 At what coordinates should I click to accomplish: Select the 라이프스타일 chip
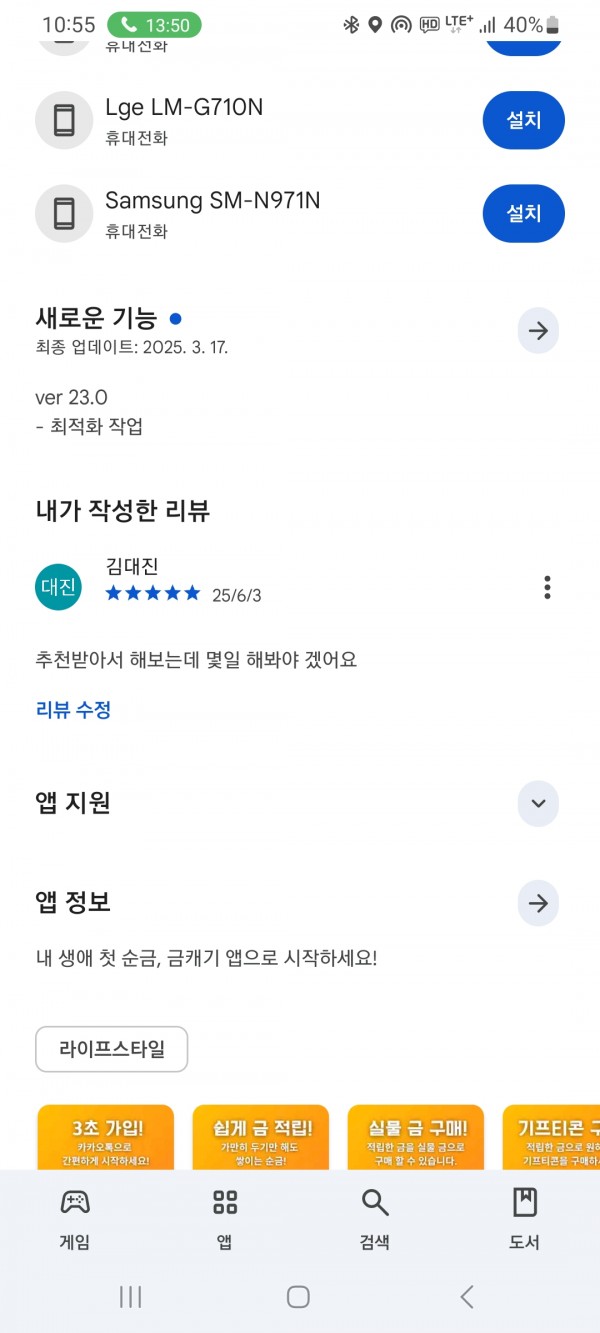point(112,1049)
